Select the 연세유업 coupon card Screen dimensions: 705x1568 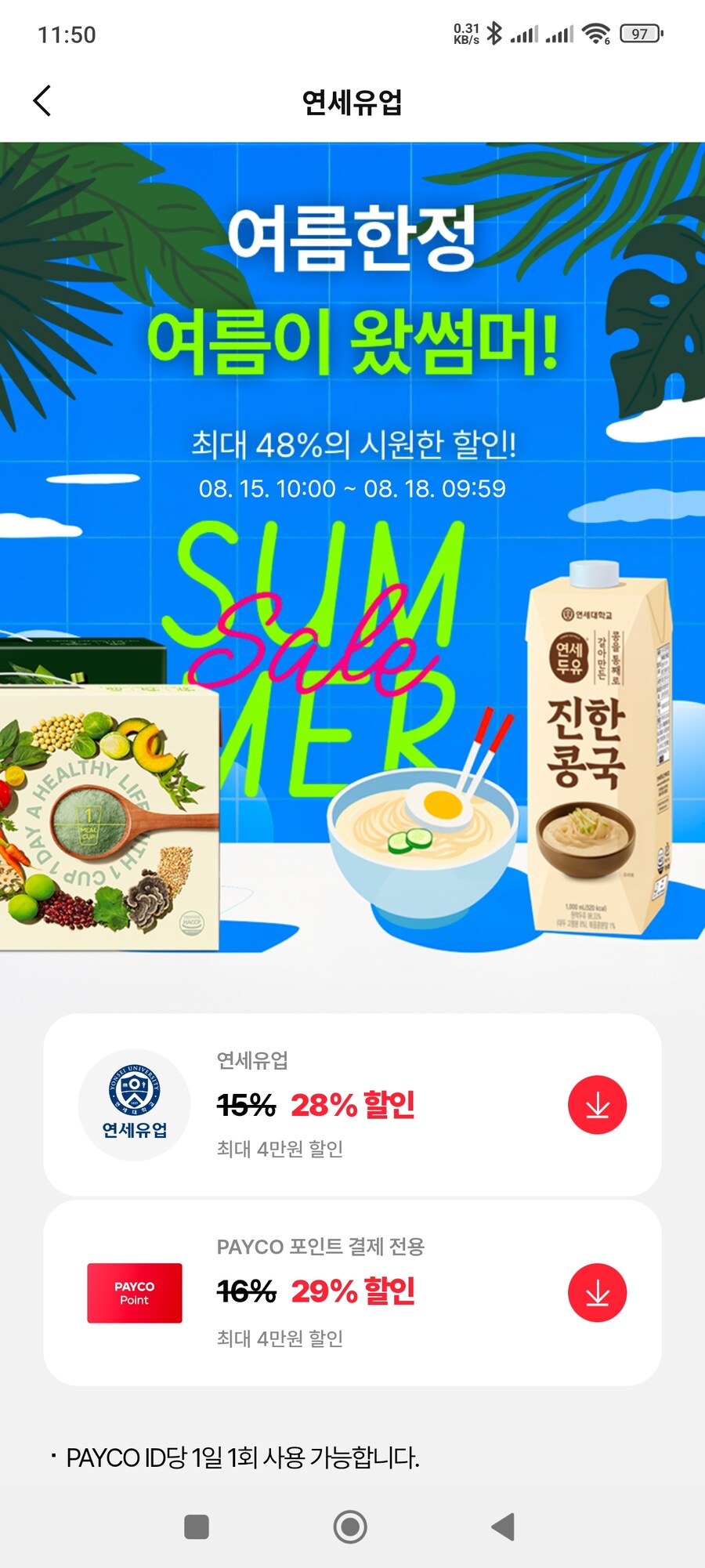[352, 1103]
